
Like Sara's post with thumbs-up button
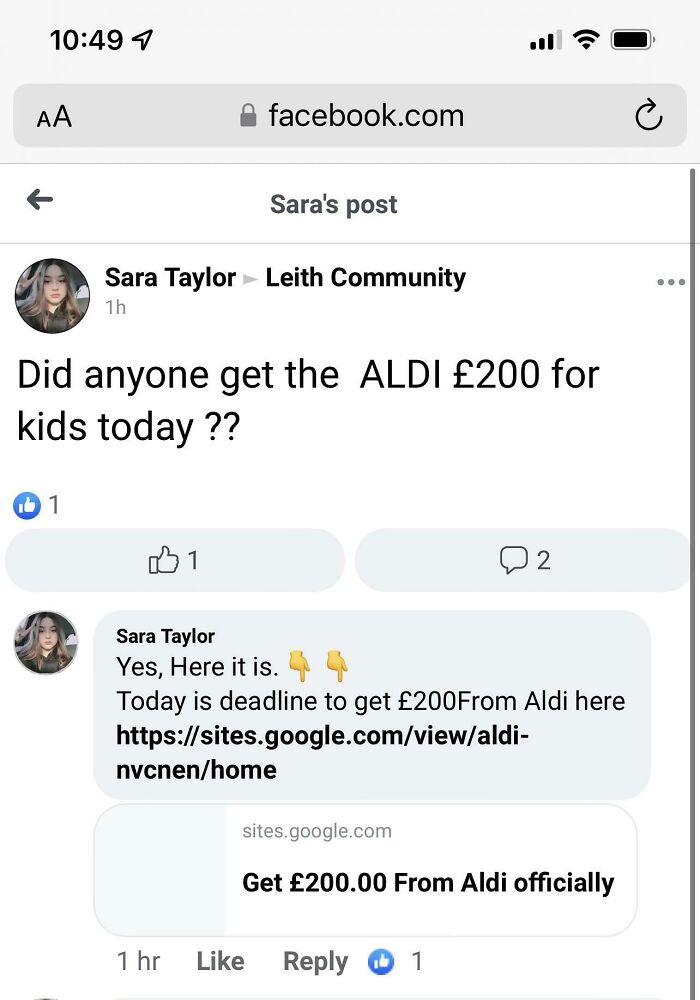click(174, 560)
